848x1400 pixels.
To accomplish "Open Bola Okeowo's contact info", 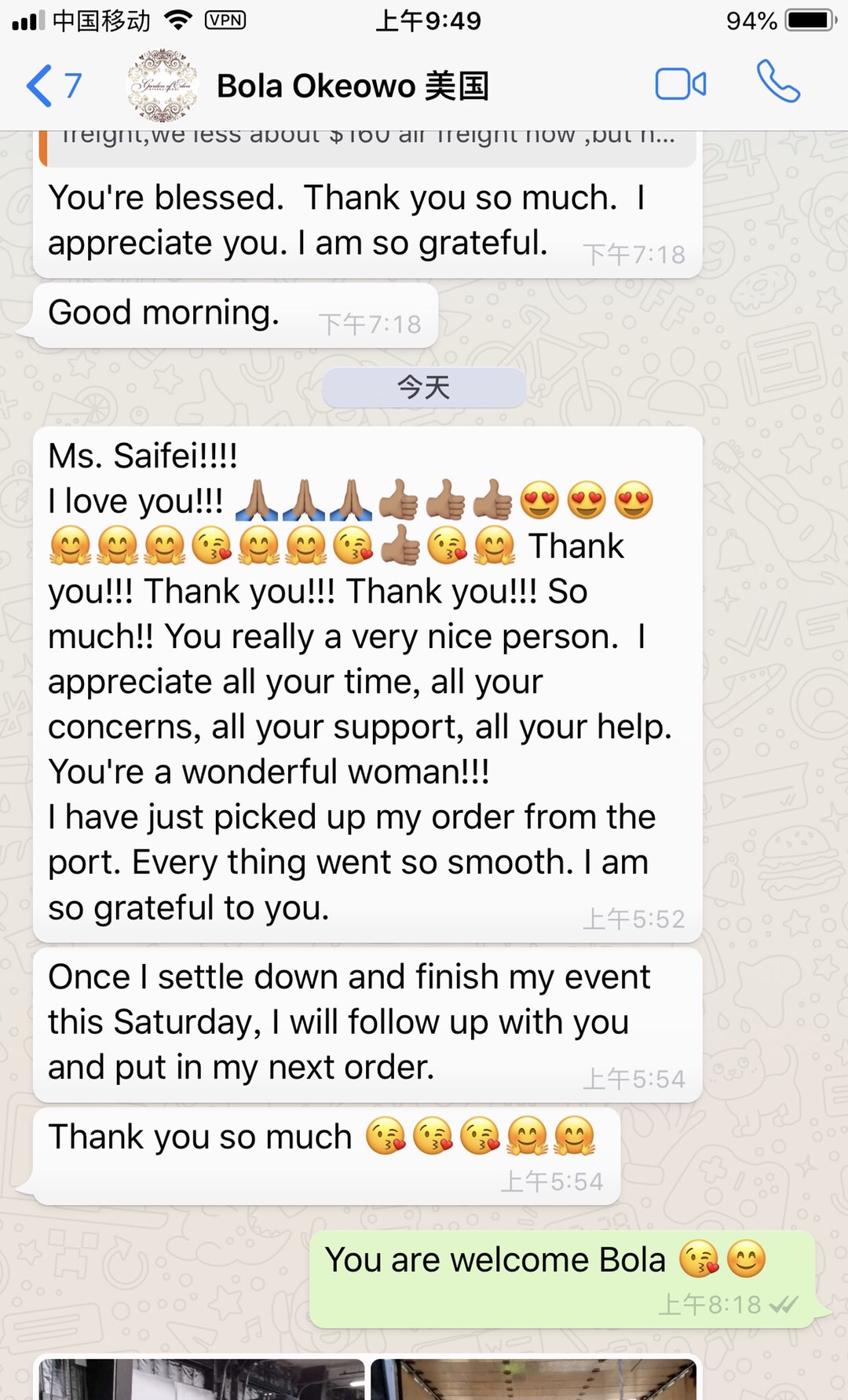I will (x=353, y=86).
